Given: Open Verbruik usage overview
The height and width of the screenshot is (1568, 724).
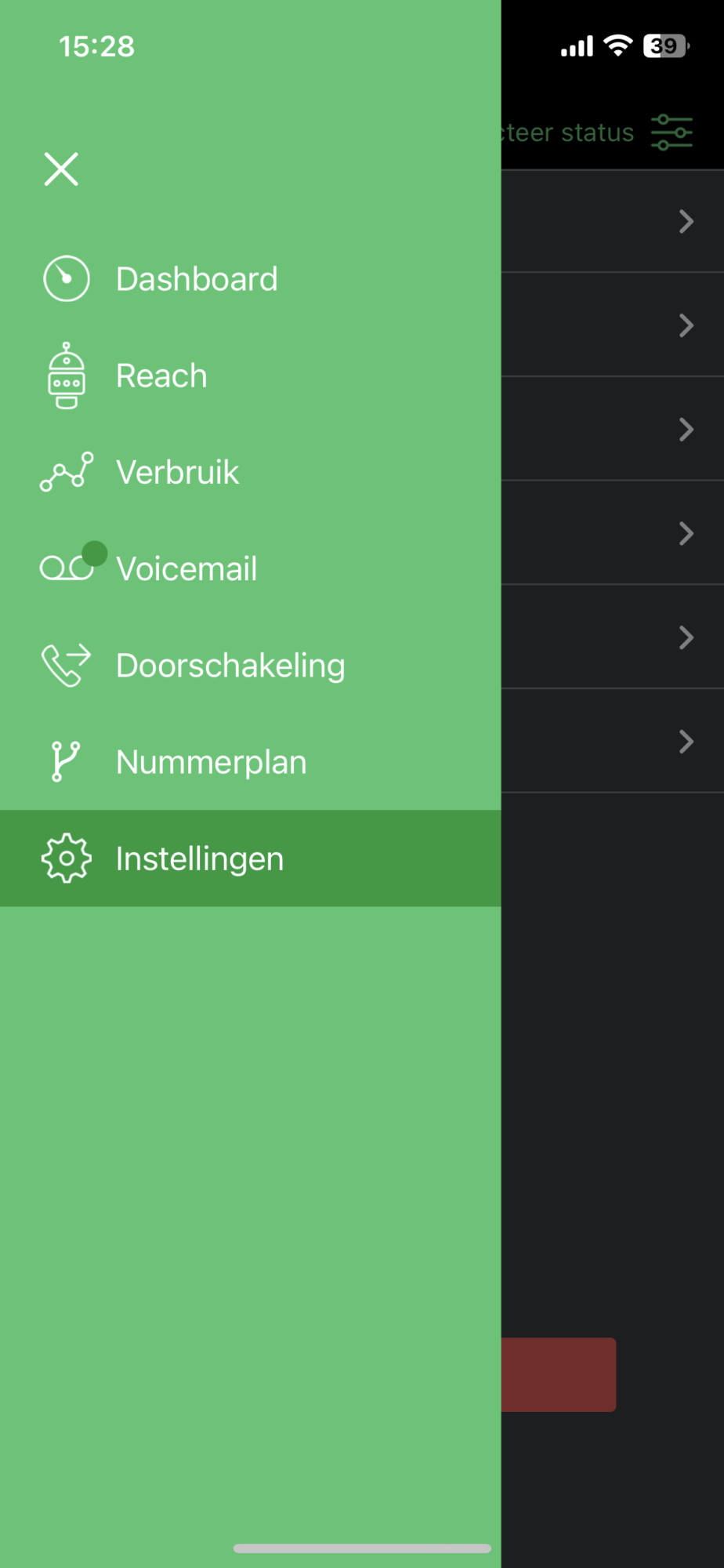Looking at the screenshot, I should coord(251,472).
